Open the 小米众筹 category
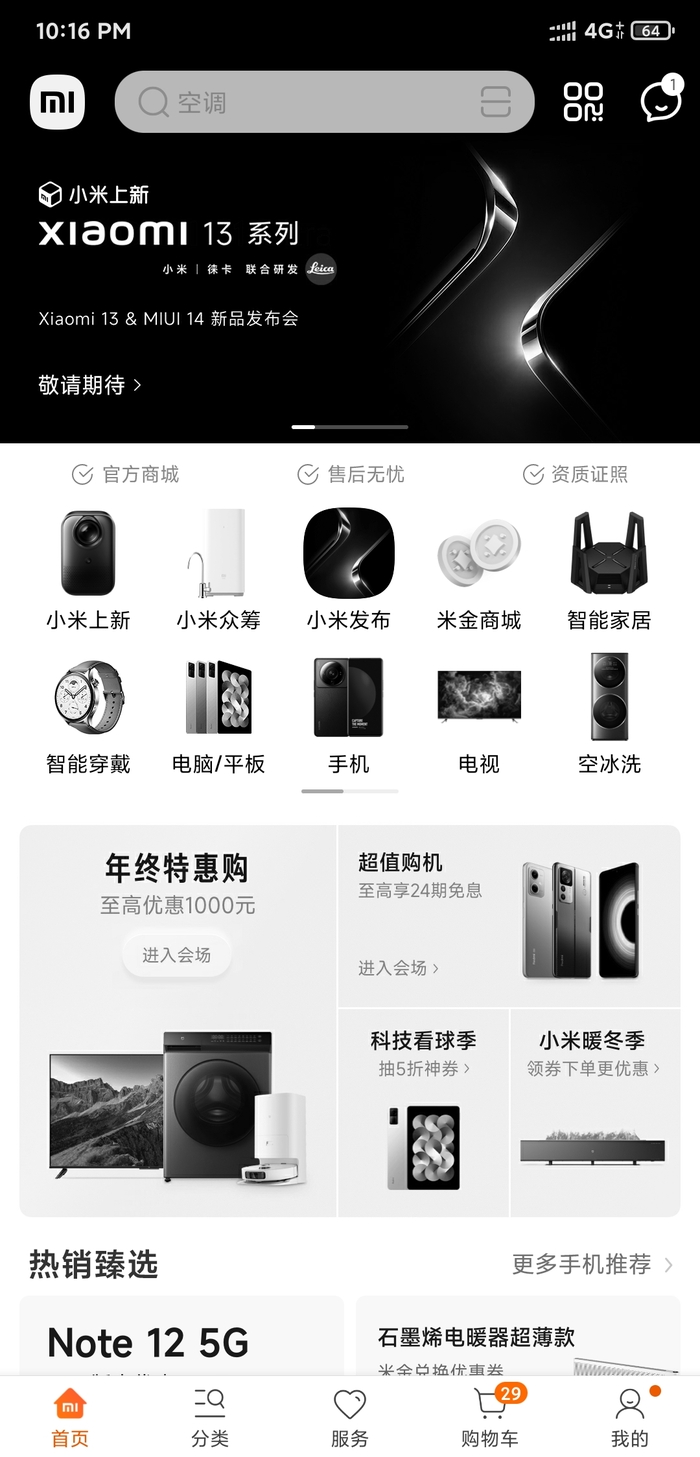This screenshot has height=1457, width=700. 218,568
